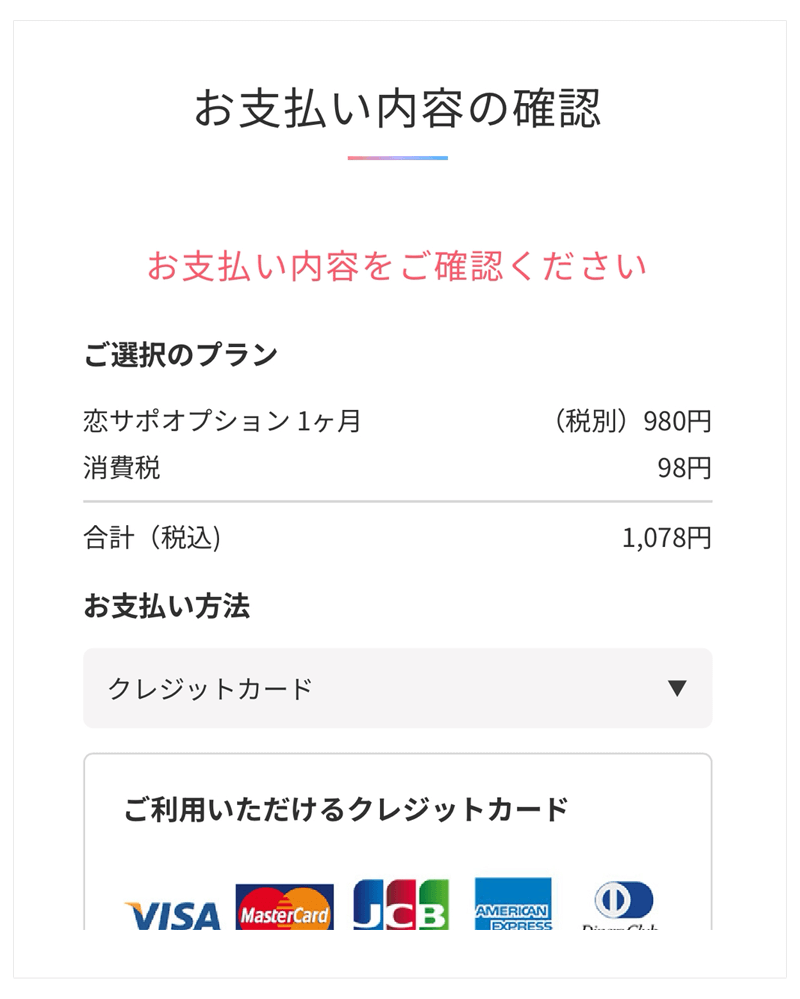Open the お支払い方法 クレジットカード dropdown
The image size is (800, 999).
(397, 688)
